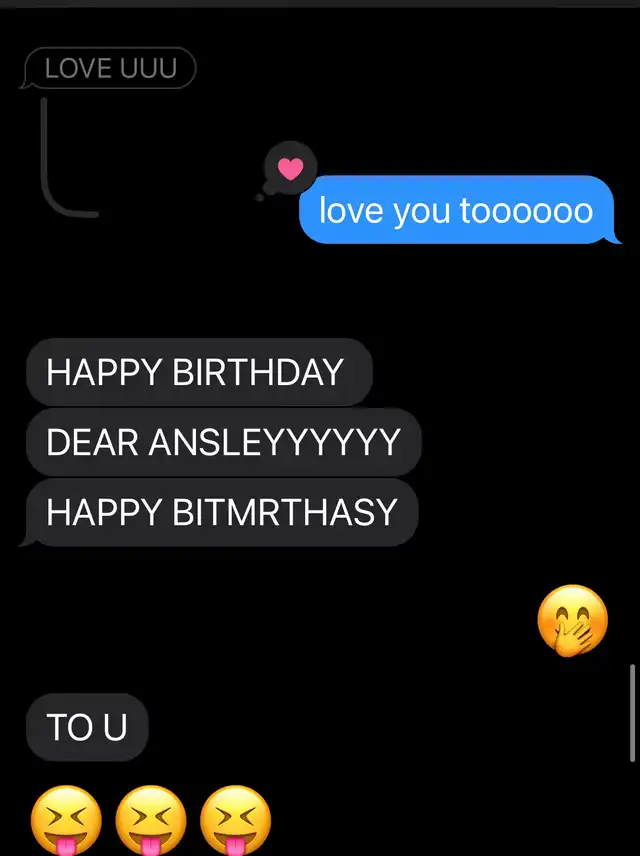640x856 pixels.
Task: Tap the heart reaction on "love you toooooo"
Action: coord(290,169)
